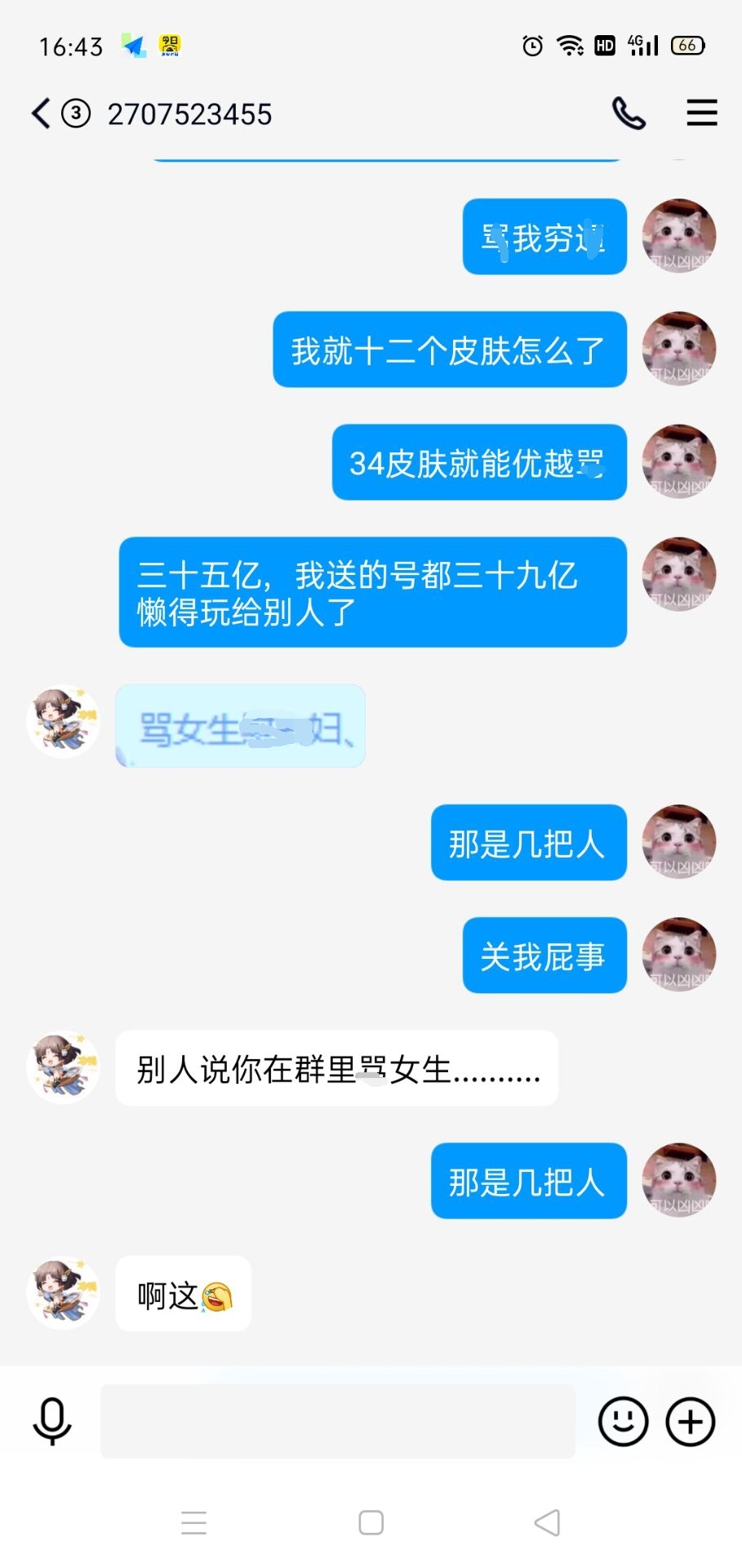Tap the message input field
The height and width of the screenshot is (1568, 742).
(x=338, y=1421)
